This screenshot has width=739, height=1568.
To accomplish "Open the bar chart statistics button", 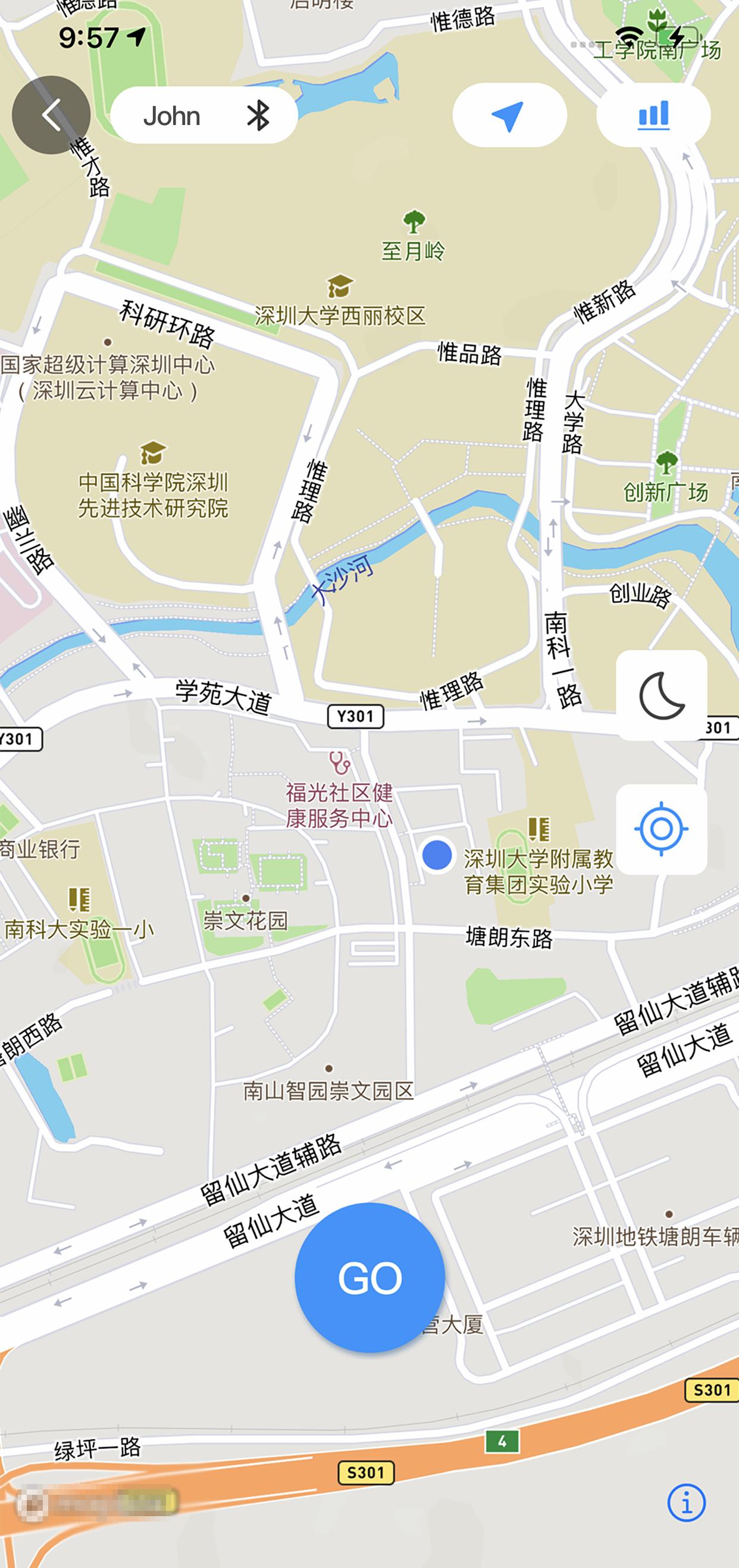I will tap(653, 115).
